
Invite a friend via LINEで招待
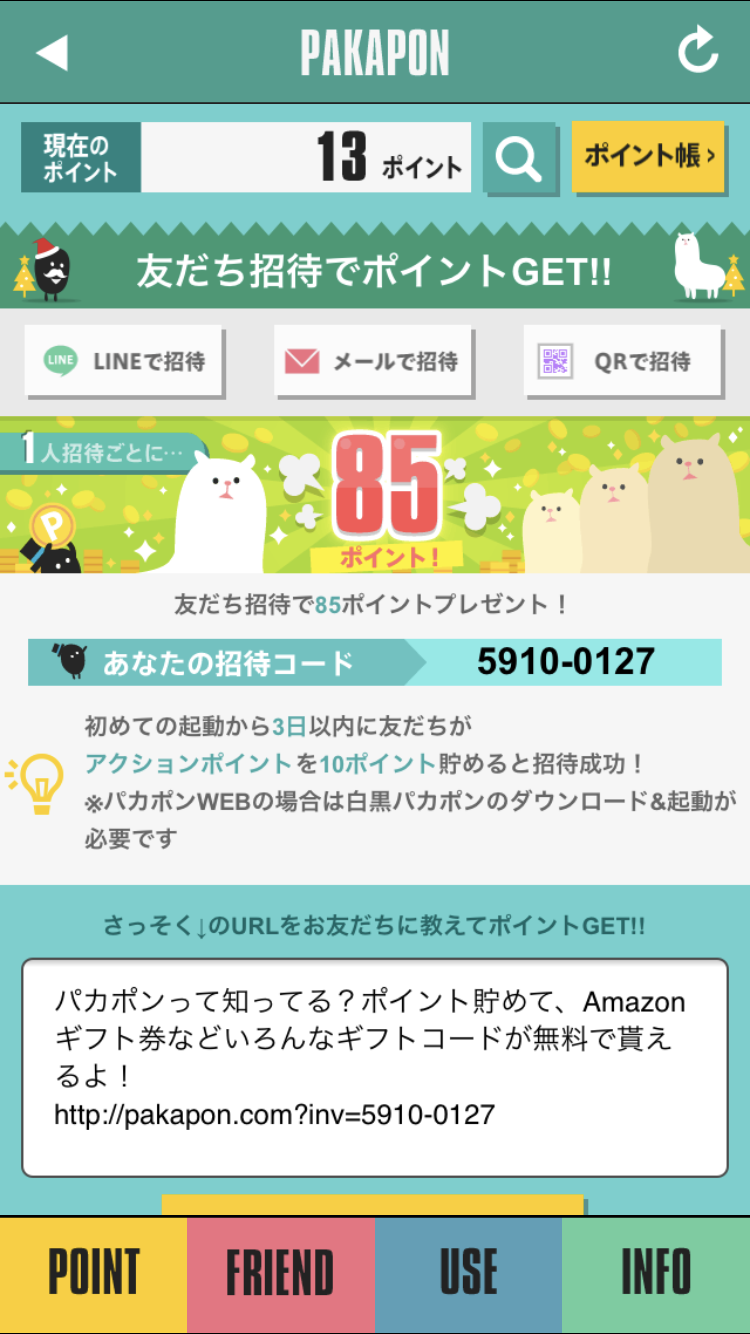pos(123,360)
